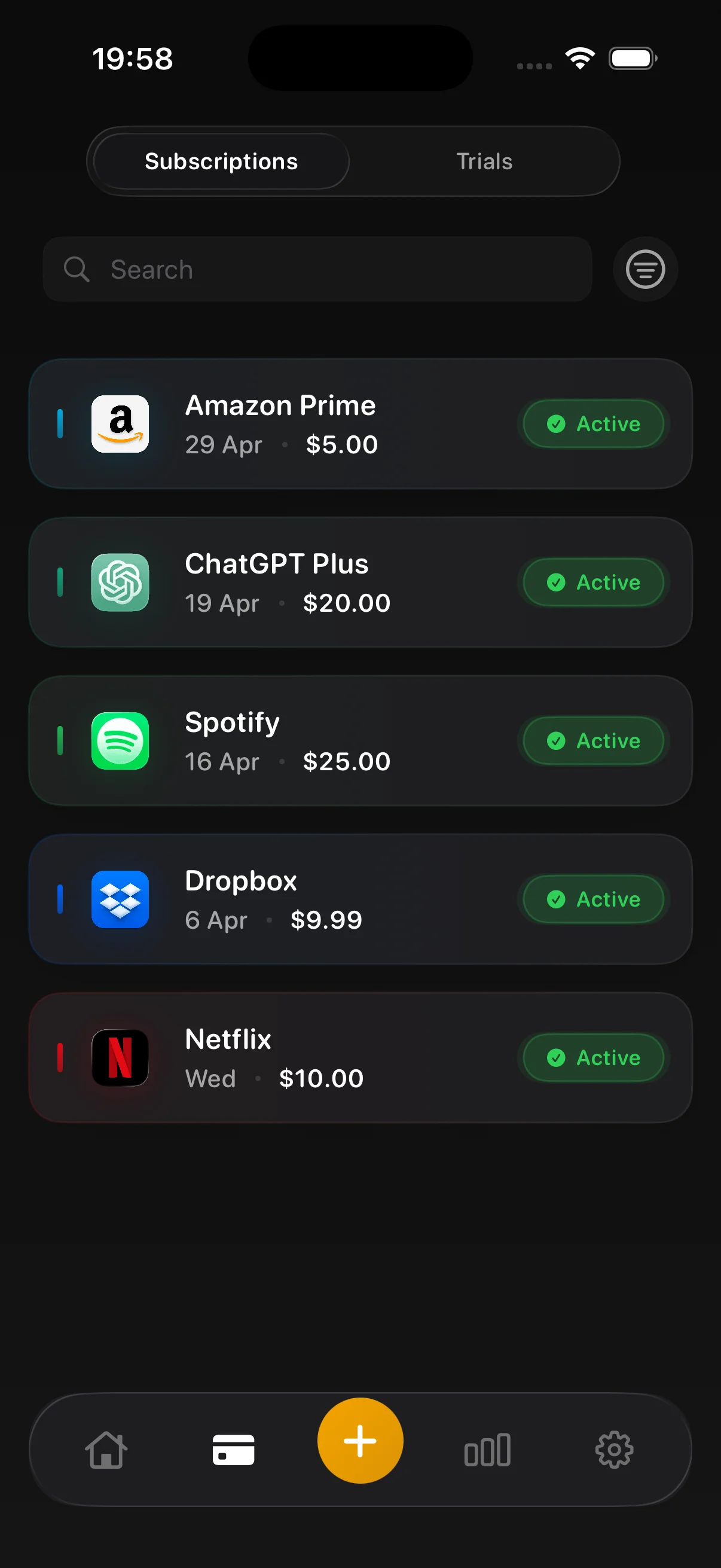721x1568 pixels.
Task: Click the Search input field
Action: pos(316,269)
